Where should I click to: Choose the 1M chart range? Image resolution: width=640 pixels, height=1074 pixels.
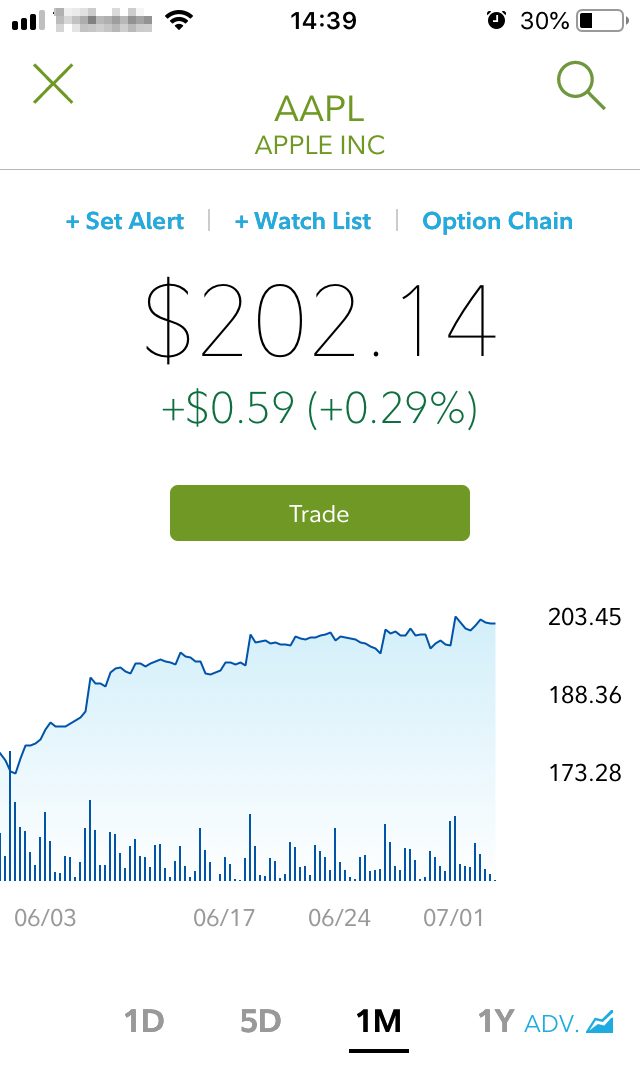point(379,1021)
